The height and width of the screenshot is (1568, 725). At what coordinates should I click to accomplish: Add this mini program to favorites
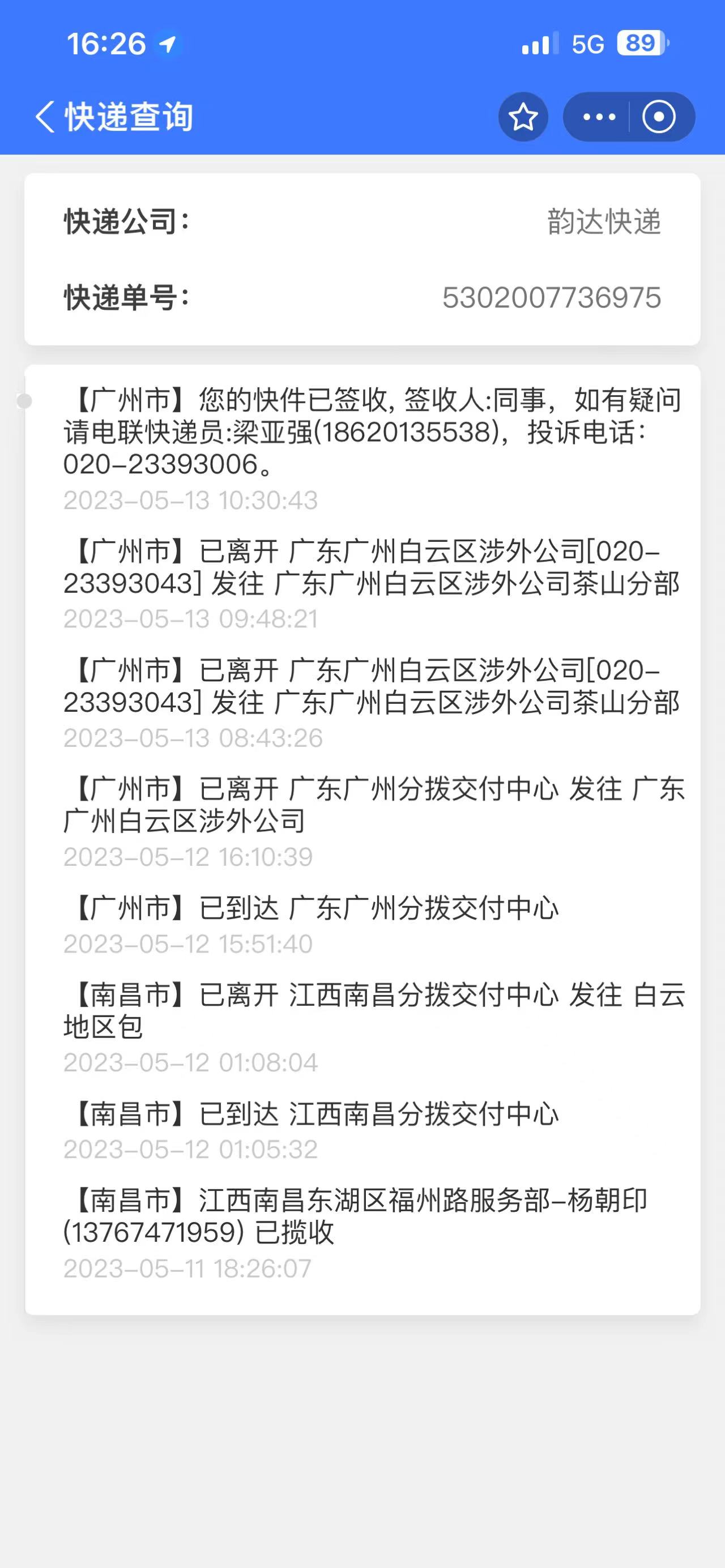click(523, 117)
